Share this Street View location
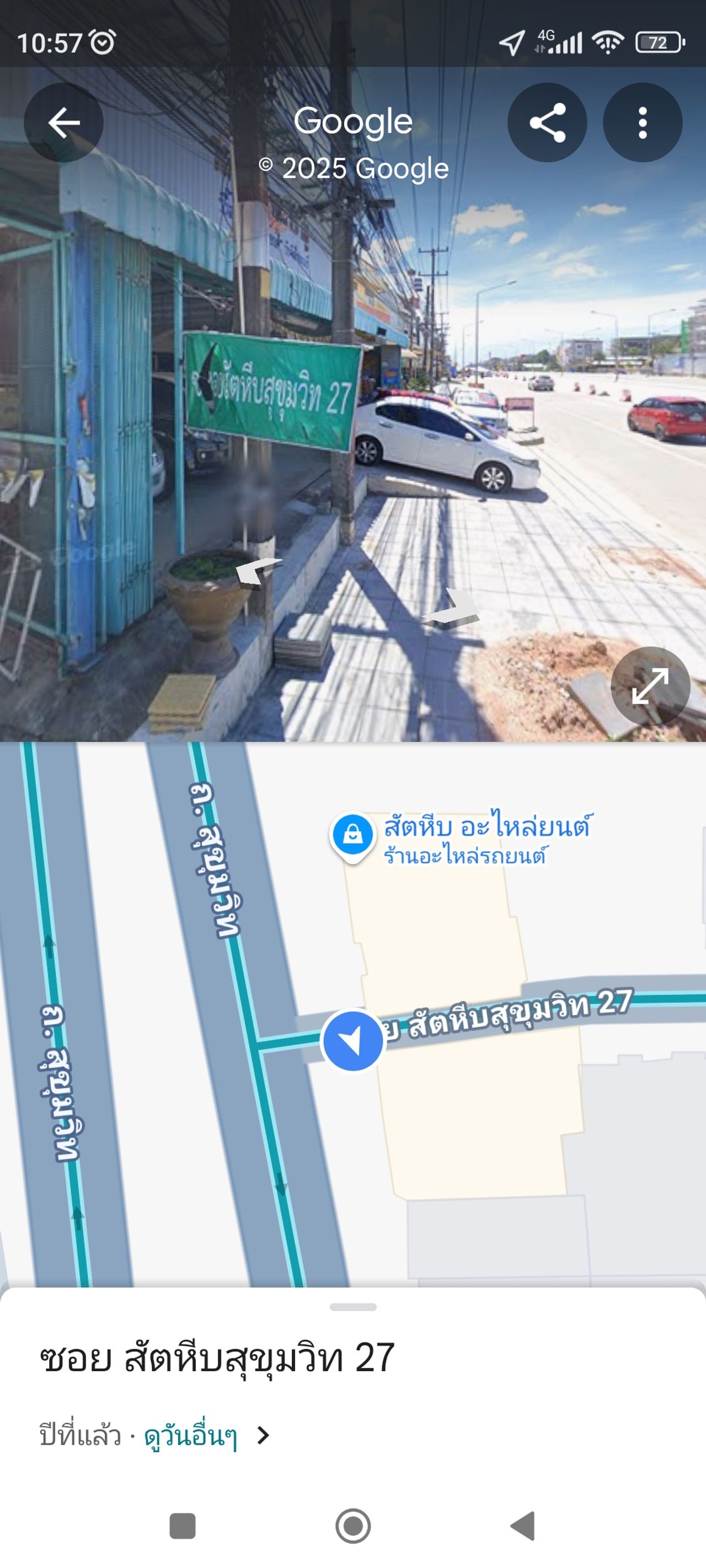The width and height of the screenshot is (706, 1568). pyautogui.click(x=547, y=122)
